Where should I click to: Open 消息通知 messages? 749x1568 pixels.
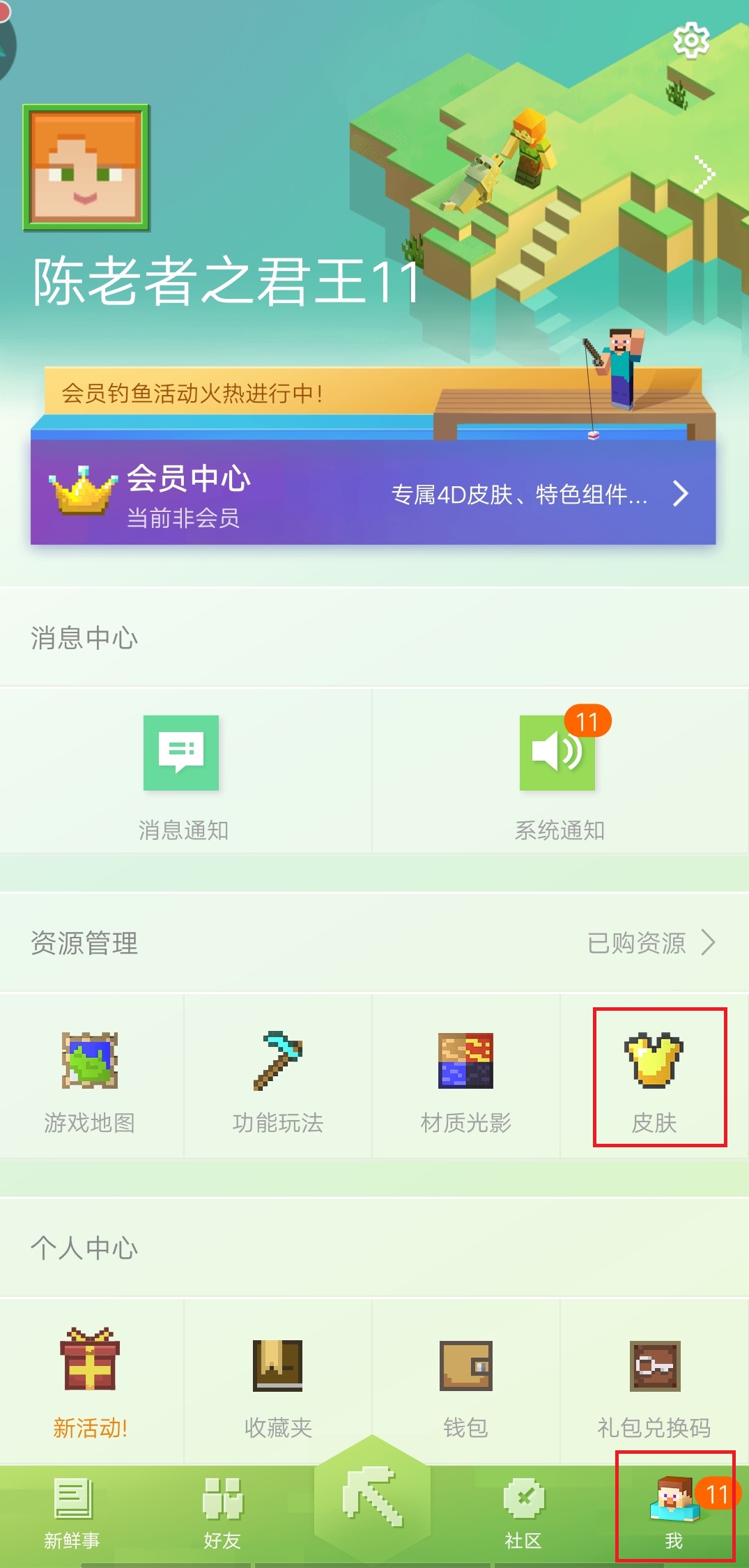click(x=183, y=773)
